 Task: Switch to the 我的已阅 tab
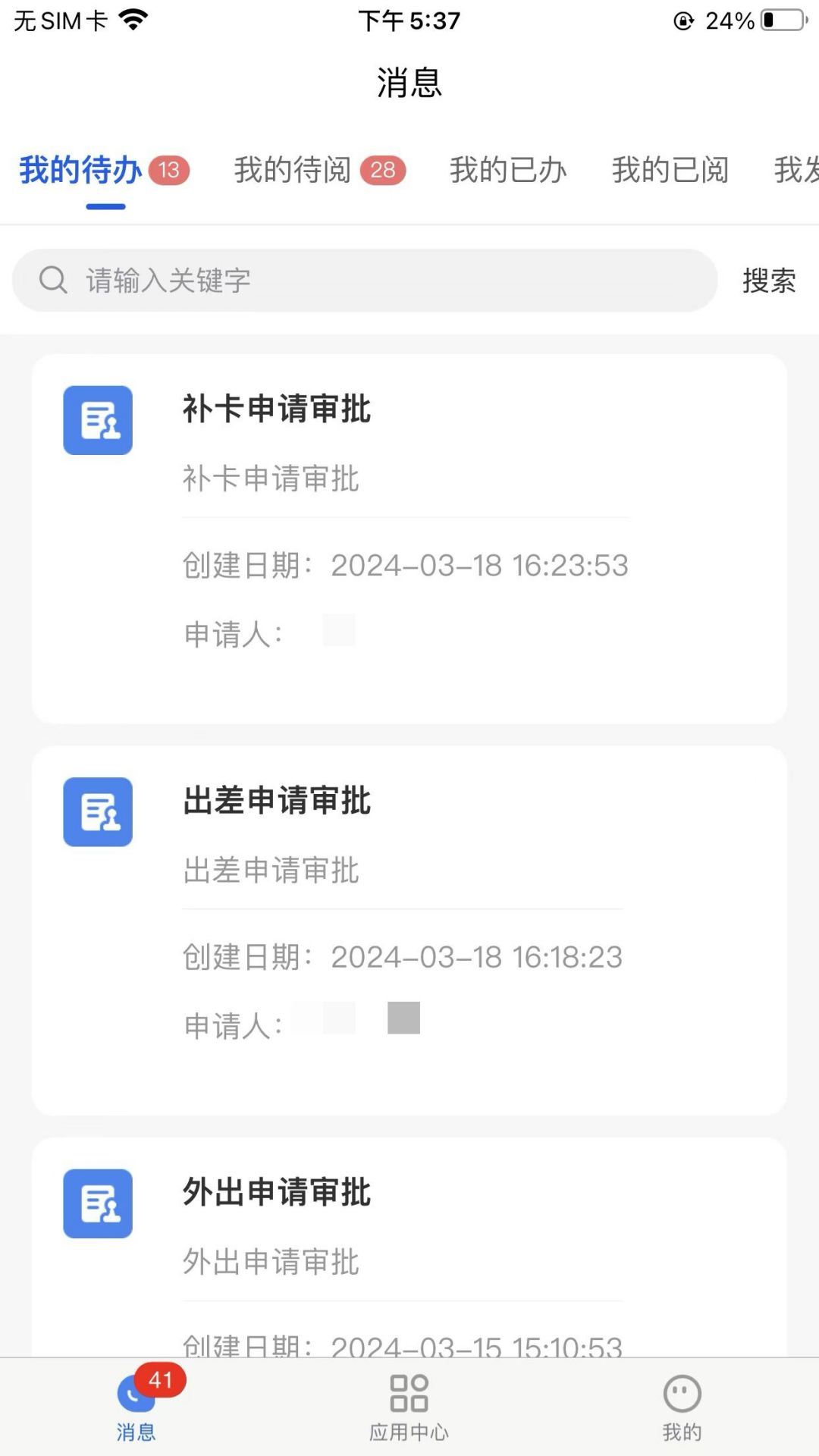tap(670, 171)
